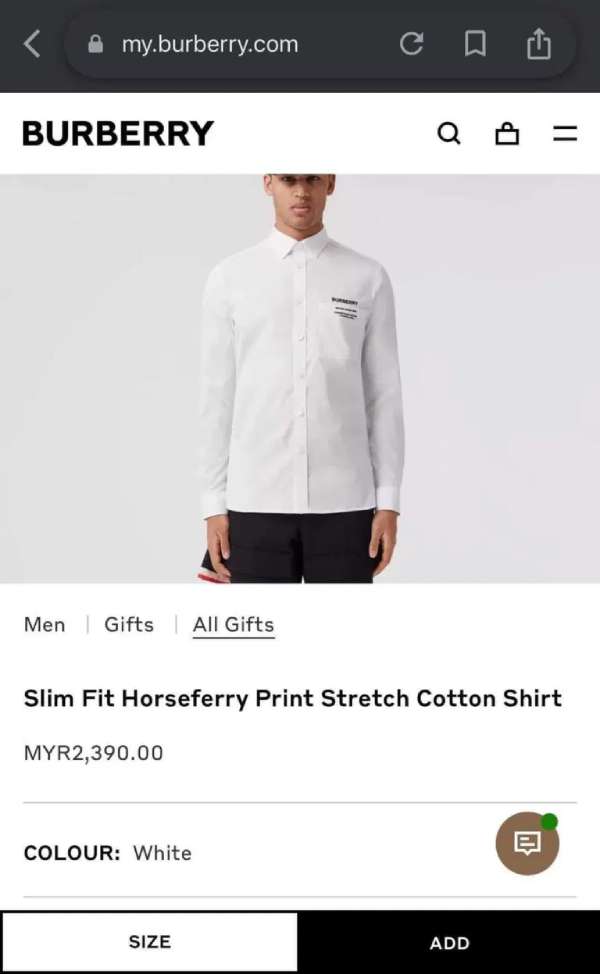Go to the Gifts breadcrumb

pyautogui.click(x=129, y=624)
